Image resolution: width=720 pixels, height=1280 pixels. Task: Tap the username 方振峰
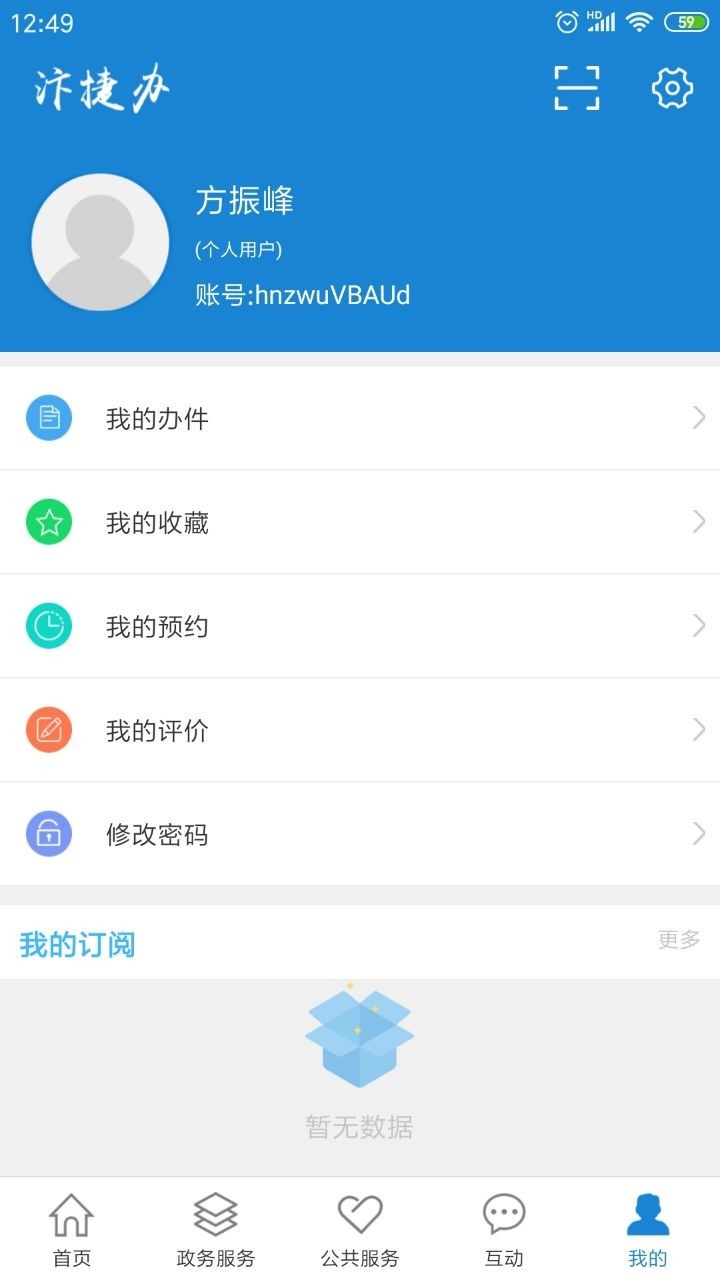tap(243, 201)
